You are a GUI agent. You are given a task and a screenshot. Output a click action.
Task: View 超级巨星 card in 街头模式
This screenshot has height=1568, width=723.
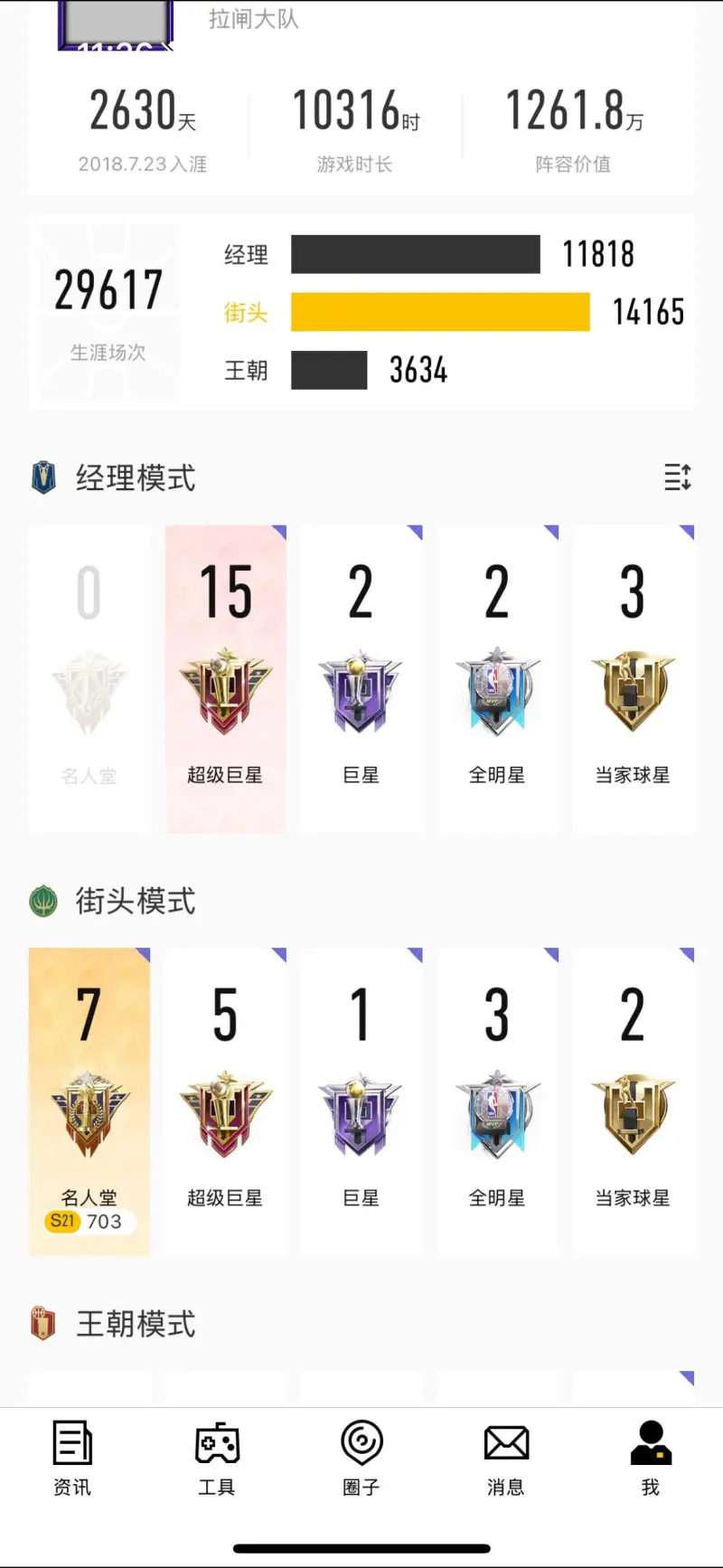[225, 1101]
